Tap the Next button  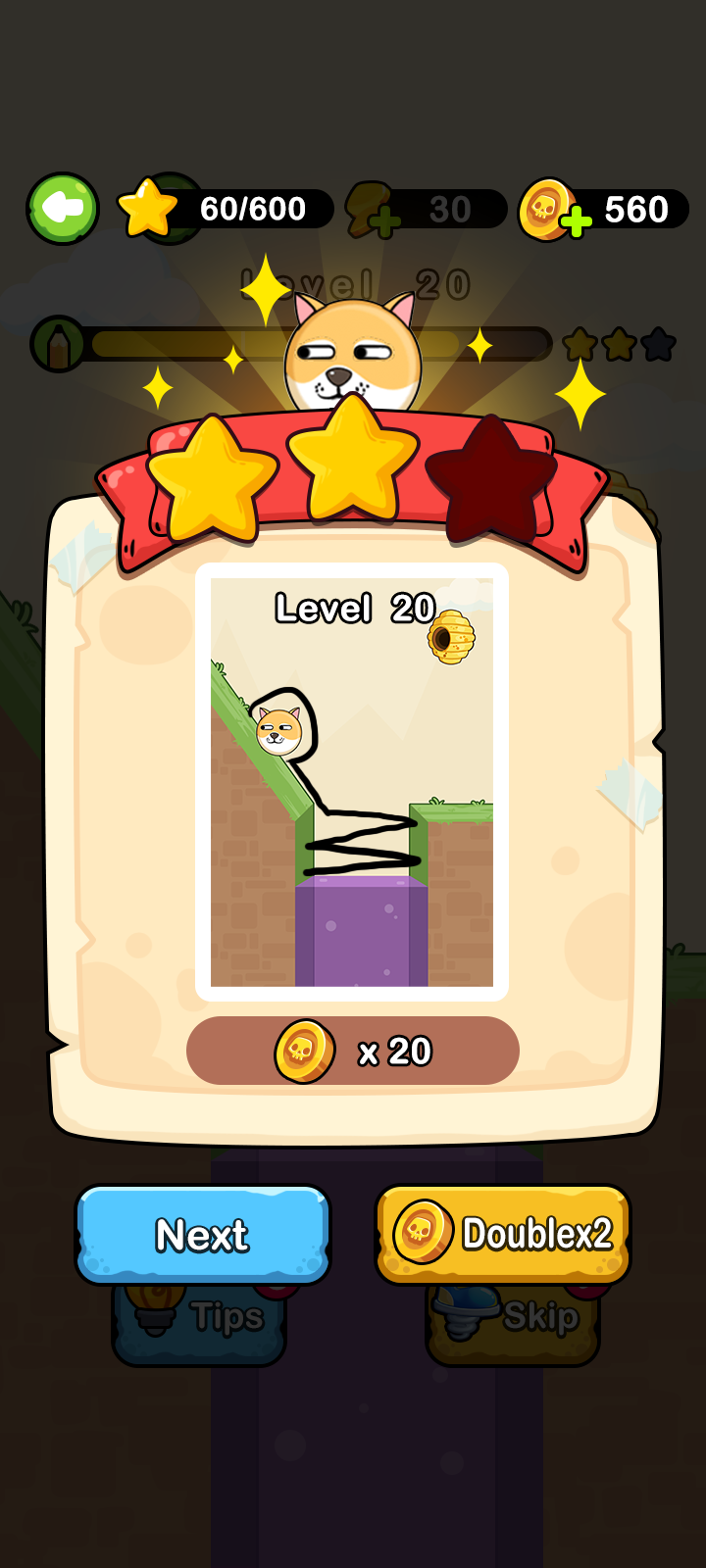203,1235
